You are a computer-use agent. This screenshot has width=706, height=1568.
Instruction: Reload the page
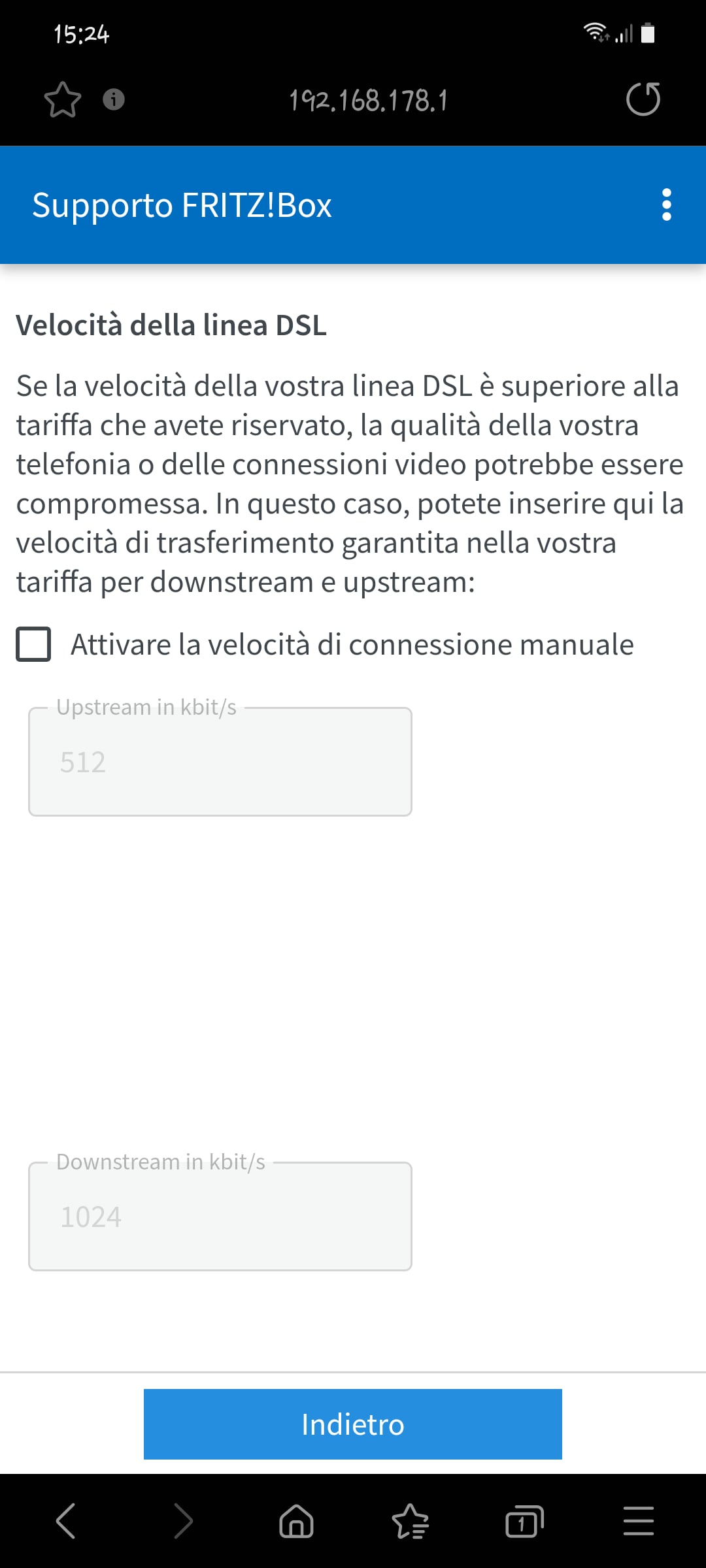click(x=643, y=99)
